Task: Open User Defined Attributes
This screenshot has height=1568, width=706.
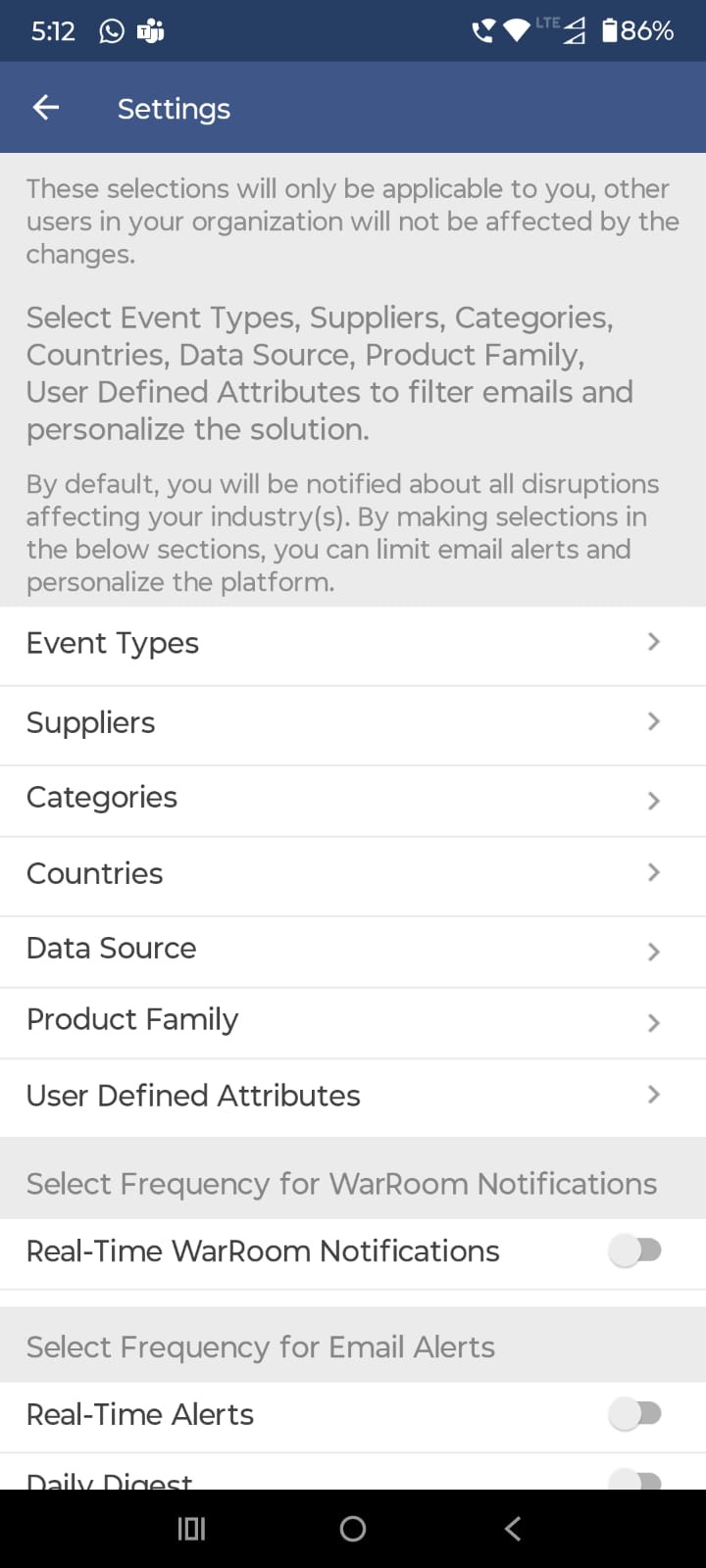Action: tap(353, 1097)
